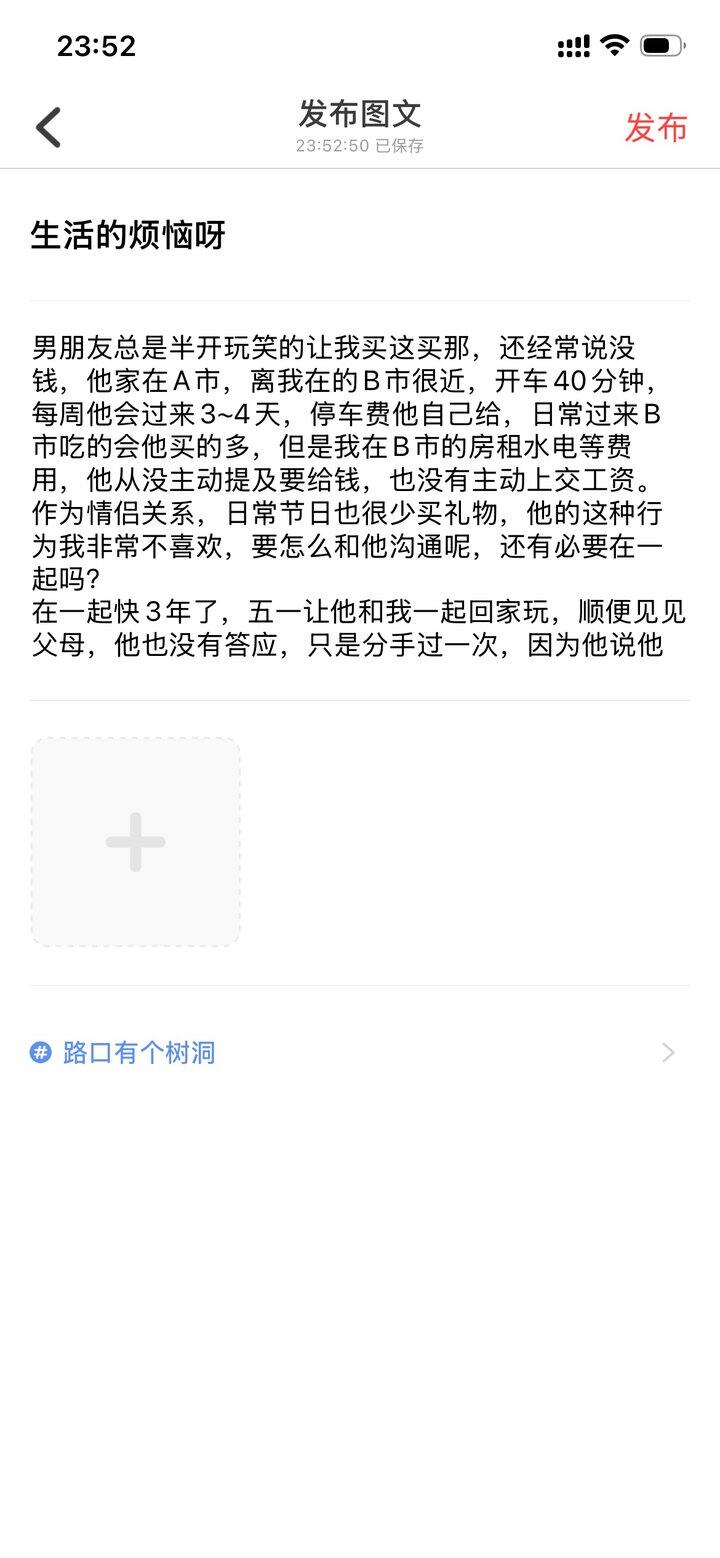This screenshot has height=1558, width=720.
Task: Click the hashtag icon beside 路口有个树洞
Action: [x=38, y=1053]
